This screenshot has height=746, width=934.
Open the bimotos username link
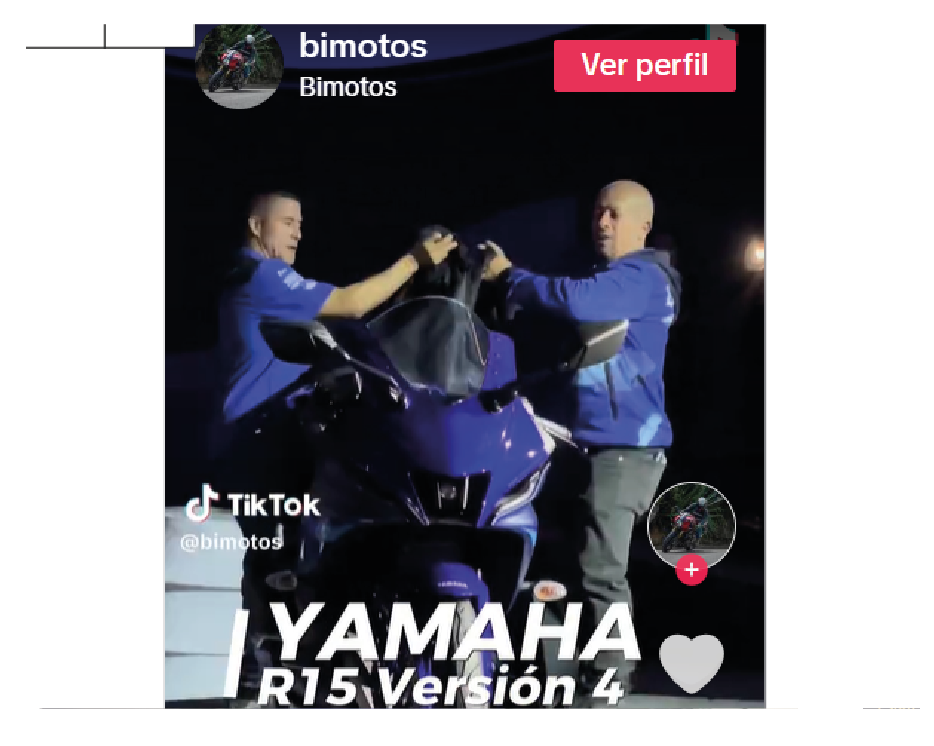(x=363, y=46)
